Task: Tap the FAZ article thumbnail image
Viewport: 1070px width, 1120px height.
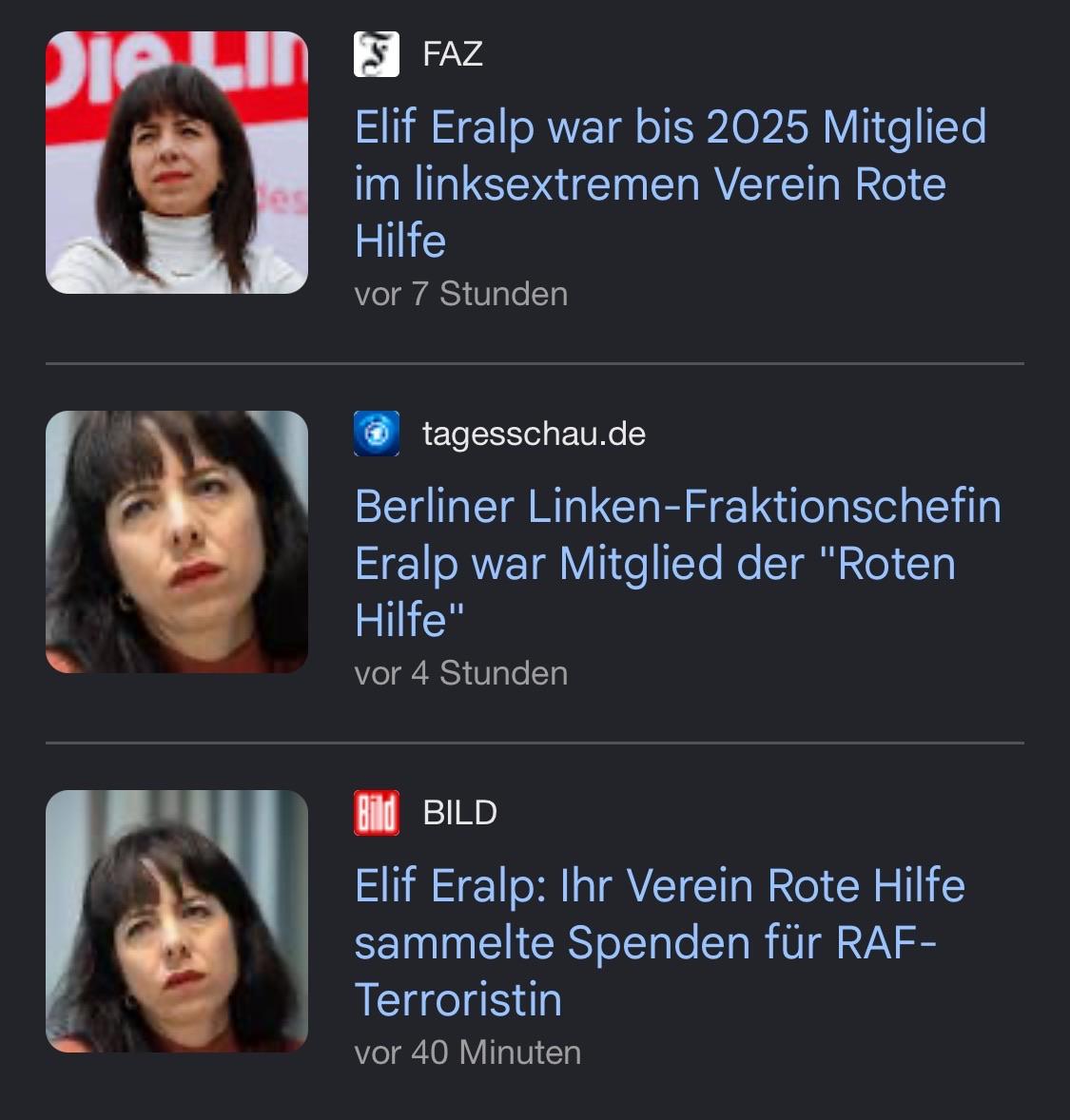Action: pos(177,163)
